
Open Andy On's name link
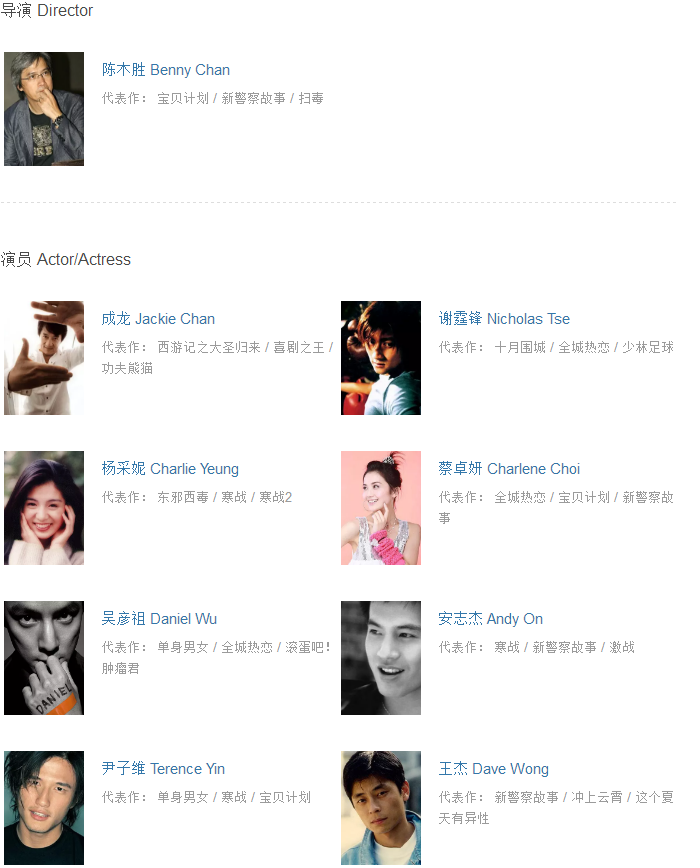490,619
